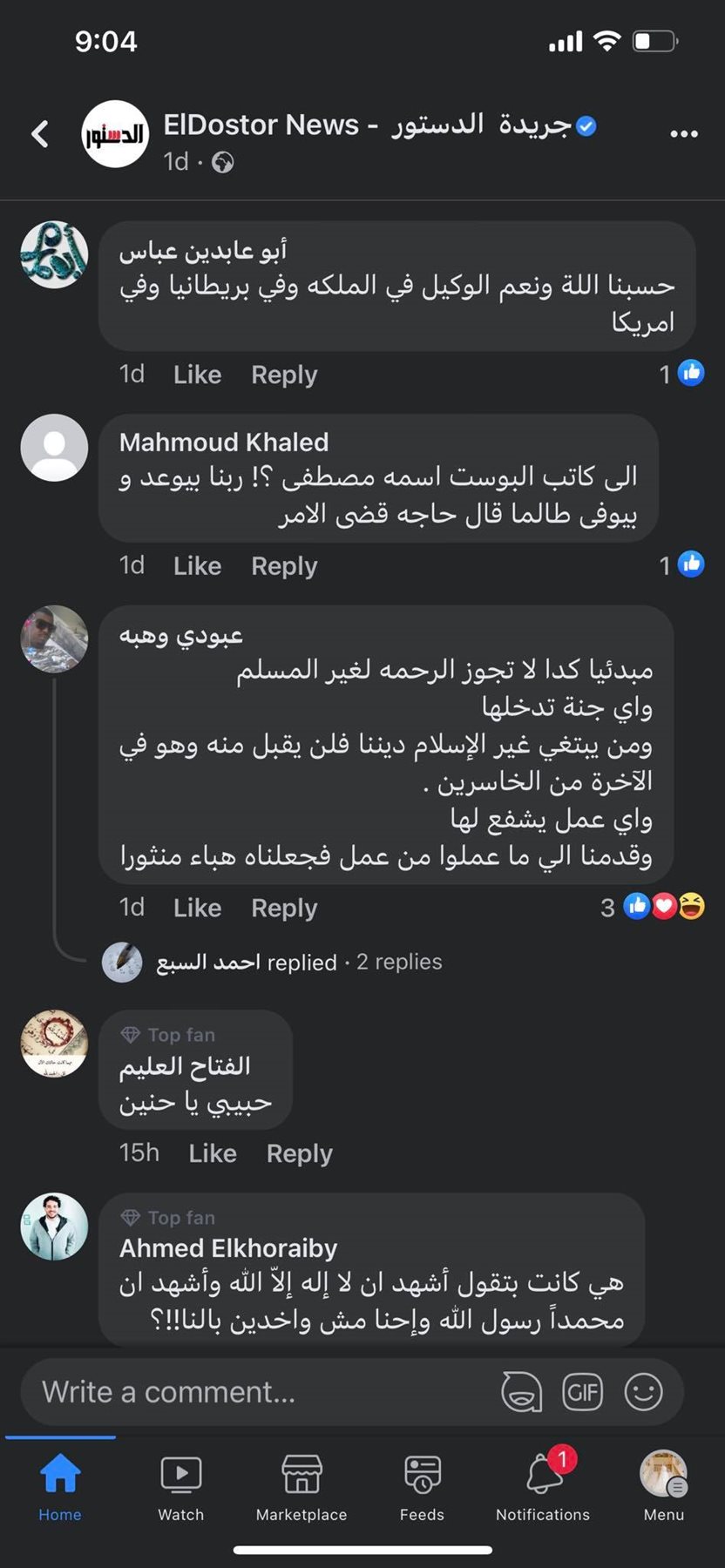Go back using the arrow
This screenshot has width=725, height=1568.
tap(40, 133)
